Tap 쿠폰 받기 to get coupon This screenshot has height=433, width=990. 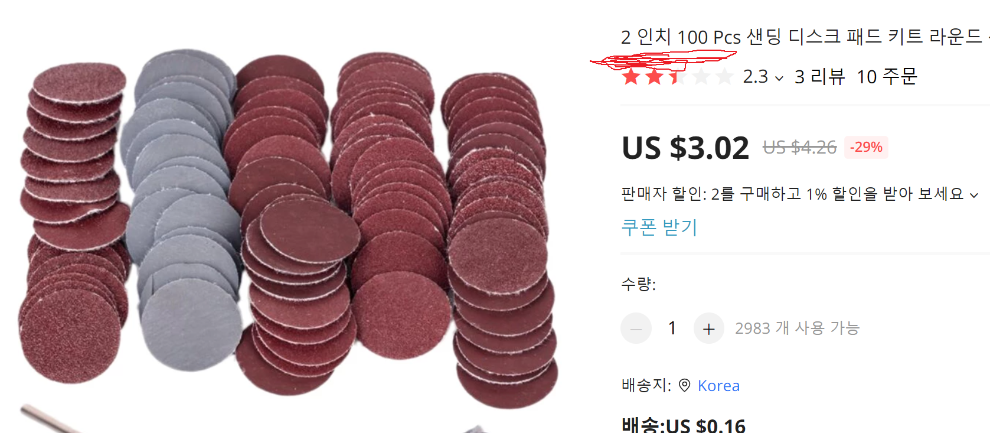(658, 227)
